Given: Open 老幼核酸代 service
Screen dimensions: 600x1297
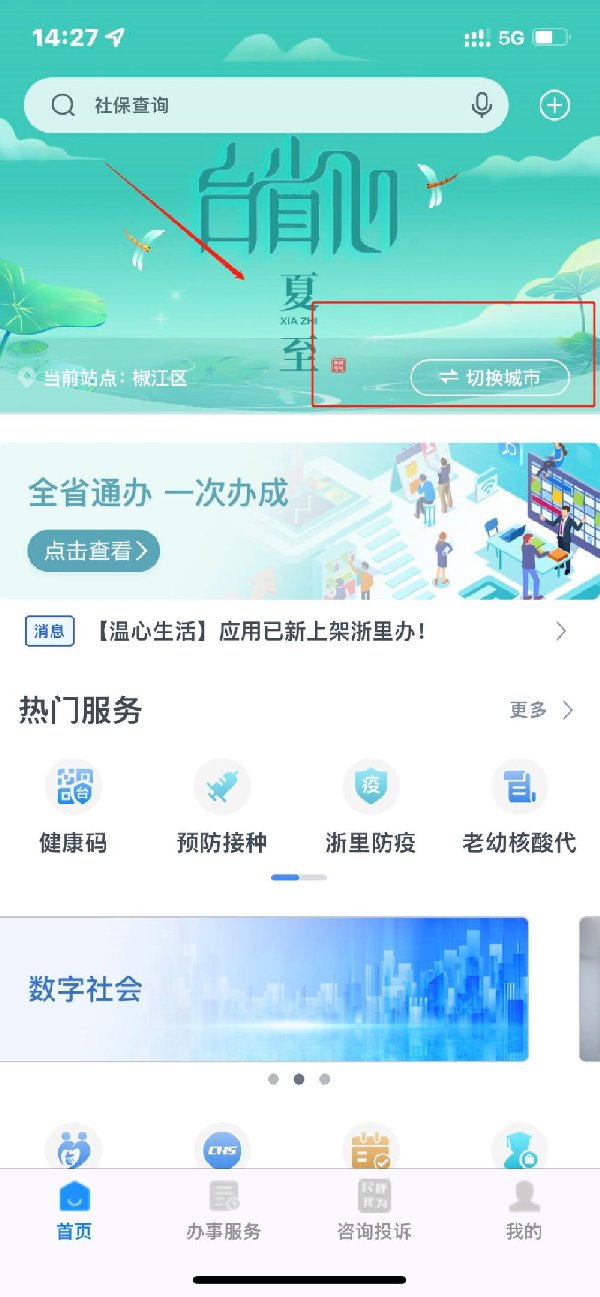Looking at the screenshot, I should click(x=519, y=806).
